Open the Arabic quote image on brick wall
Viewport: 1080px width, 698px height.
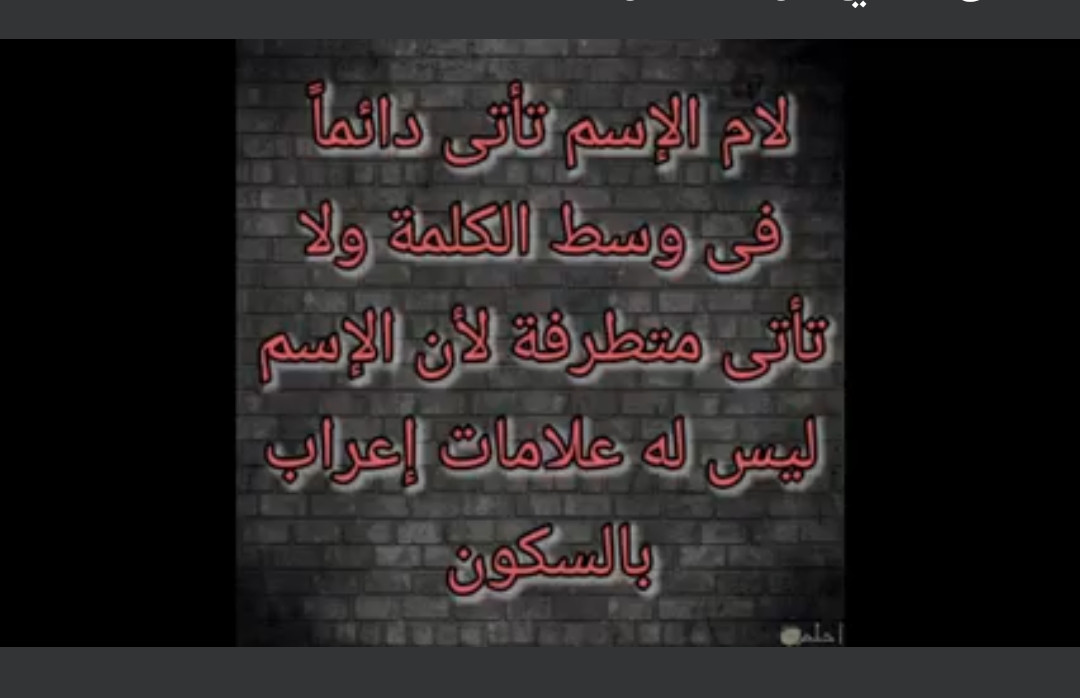(x=540, y=342)
